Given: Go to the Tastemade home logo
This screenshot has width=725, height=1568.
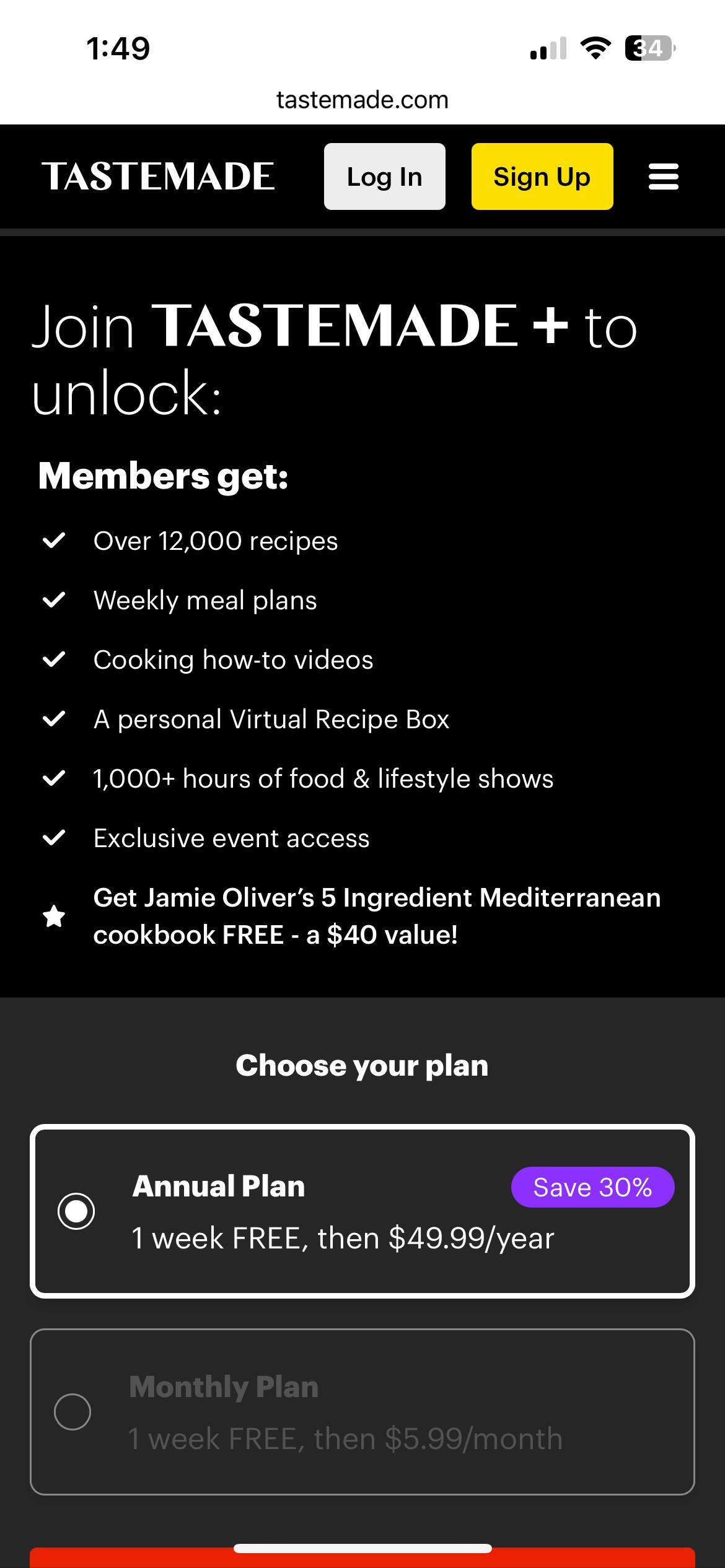Looking at the screenshot, I should (158, 176).
